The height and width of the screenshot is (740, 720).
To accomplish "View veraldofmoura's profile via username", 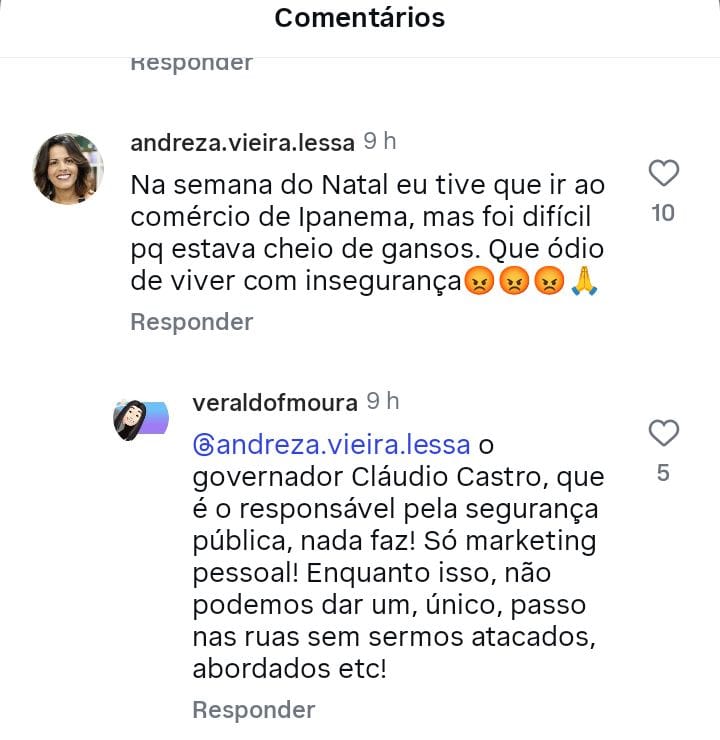I will (x=274, y=403).
